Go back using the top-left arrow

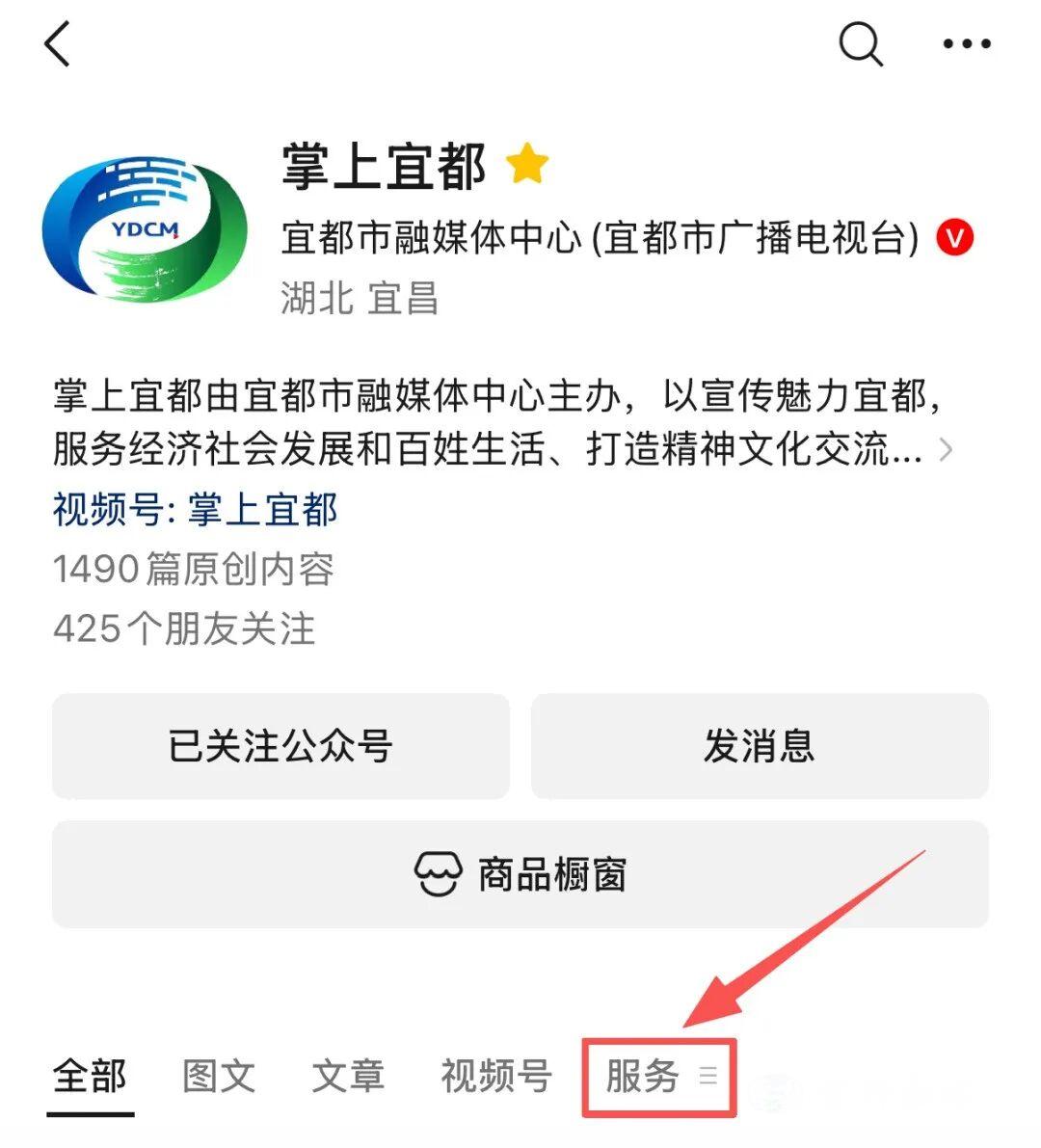point(58,44)
